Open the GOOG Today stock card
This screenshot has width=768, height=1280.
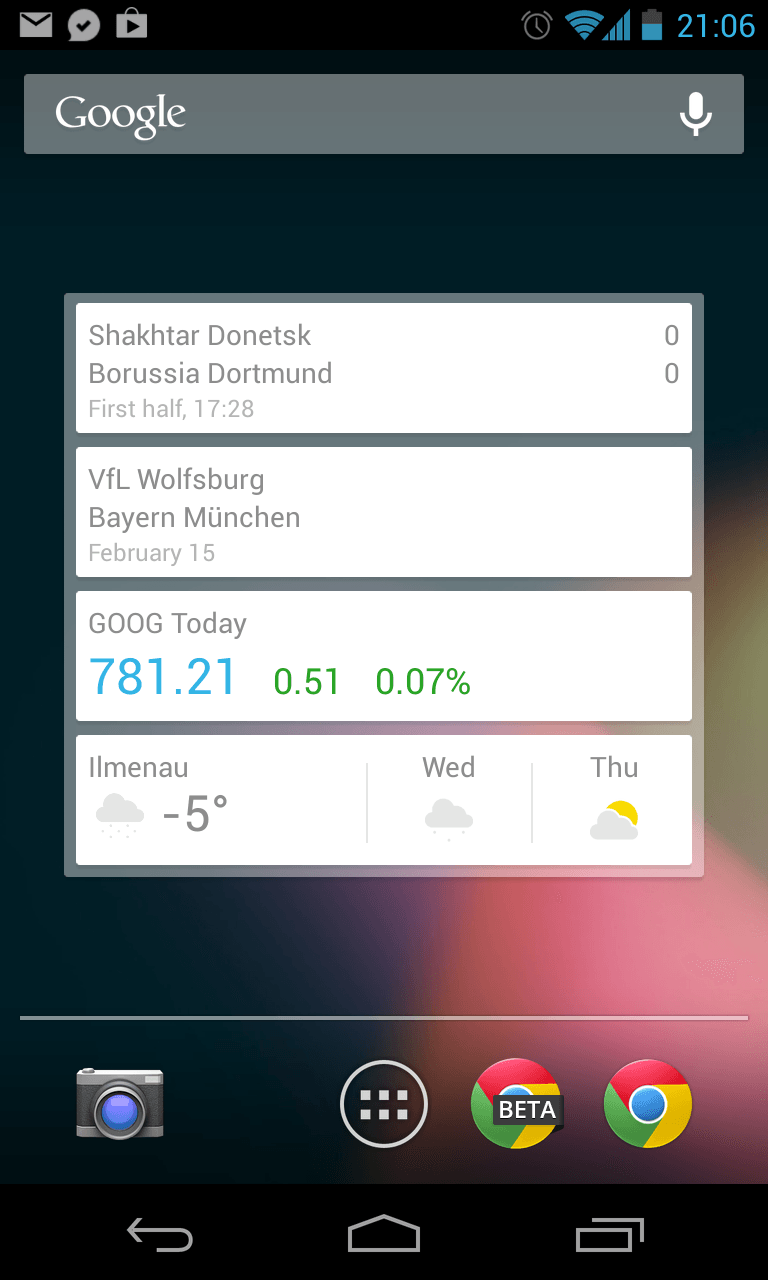384,656
